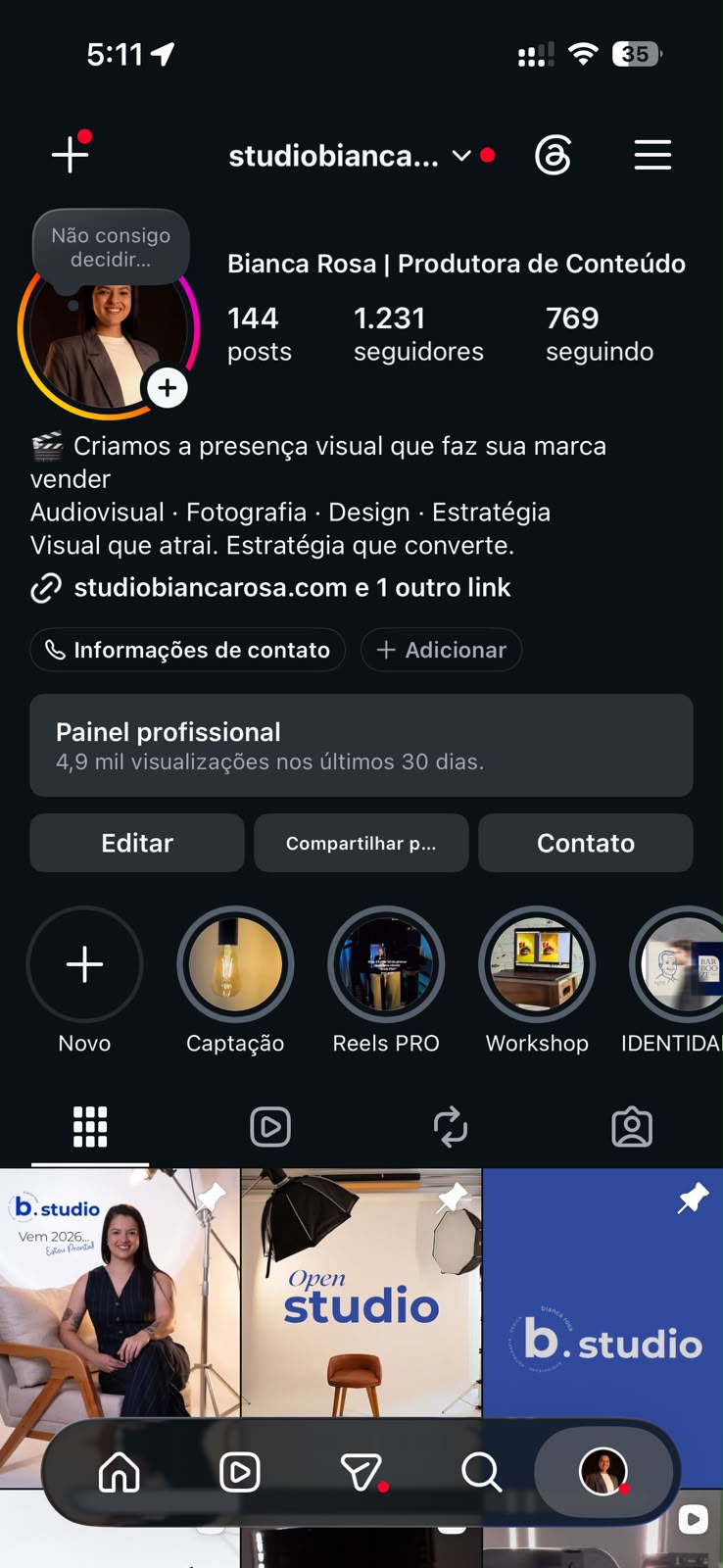Create a Novo highlight
The image size is (723, 1568).
tap(84, 964)
